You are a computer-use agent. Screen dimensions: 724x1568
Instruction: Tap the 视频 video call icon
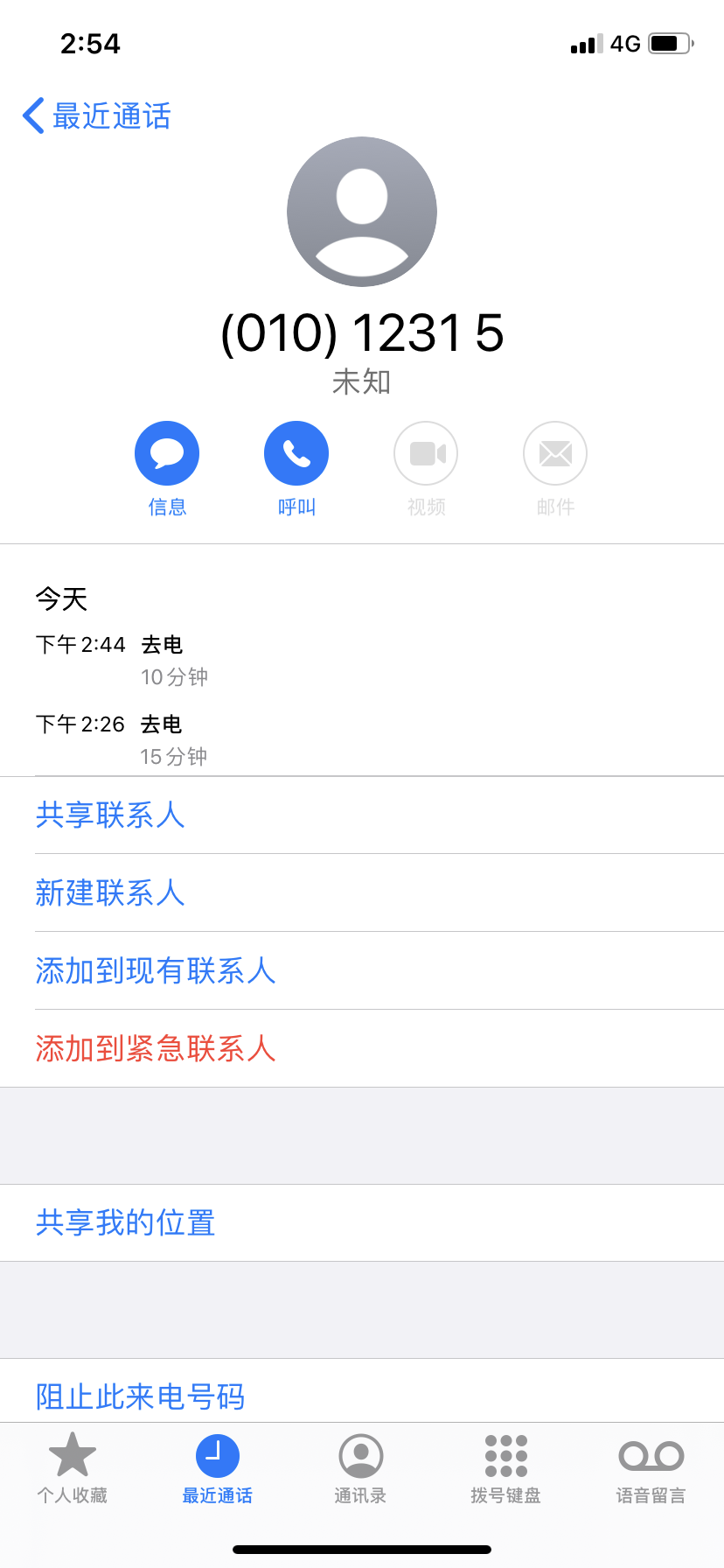point(425,452)
